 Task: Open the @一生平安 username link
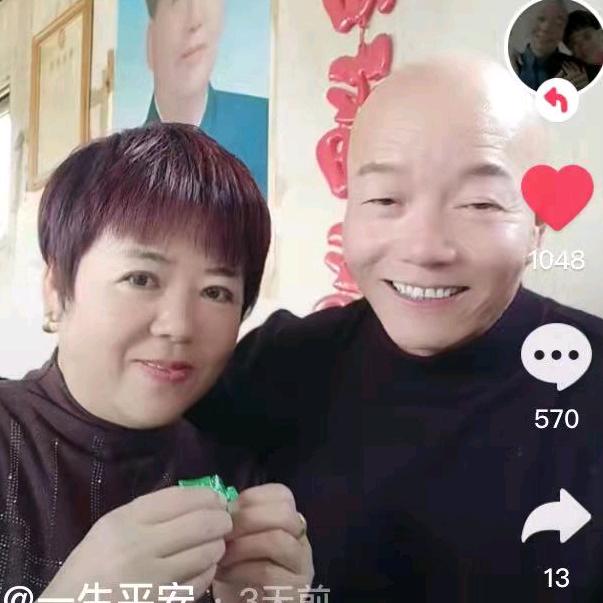pos(103,594)
